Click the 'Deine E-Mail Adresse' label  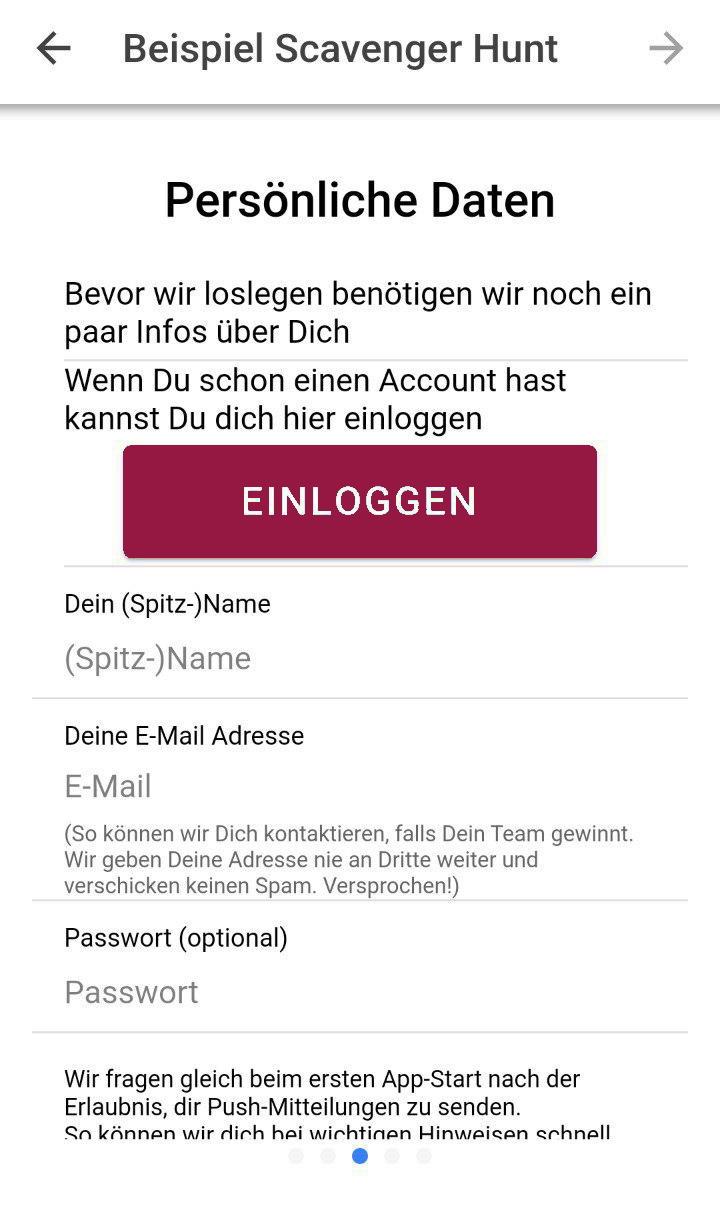184,736
